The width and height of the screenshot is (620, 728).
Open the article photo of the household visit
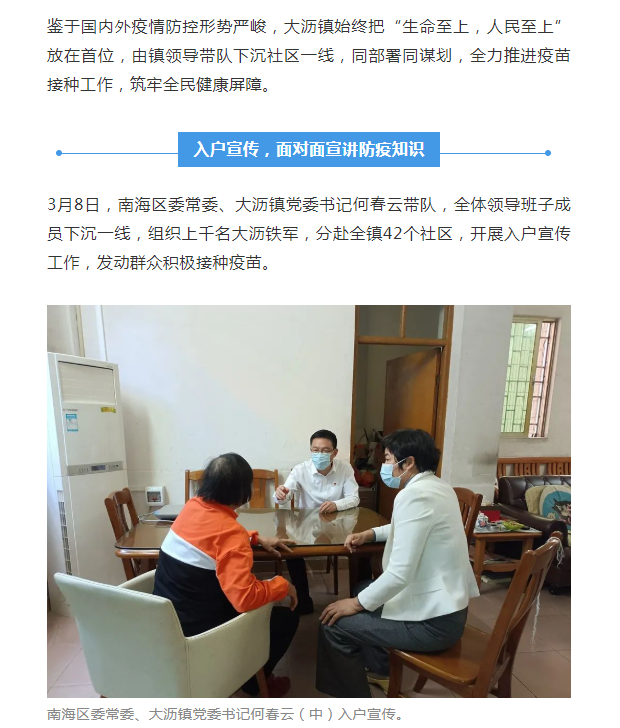[309, 500]
